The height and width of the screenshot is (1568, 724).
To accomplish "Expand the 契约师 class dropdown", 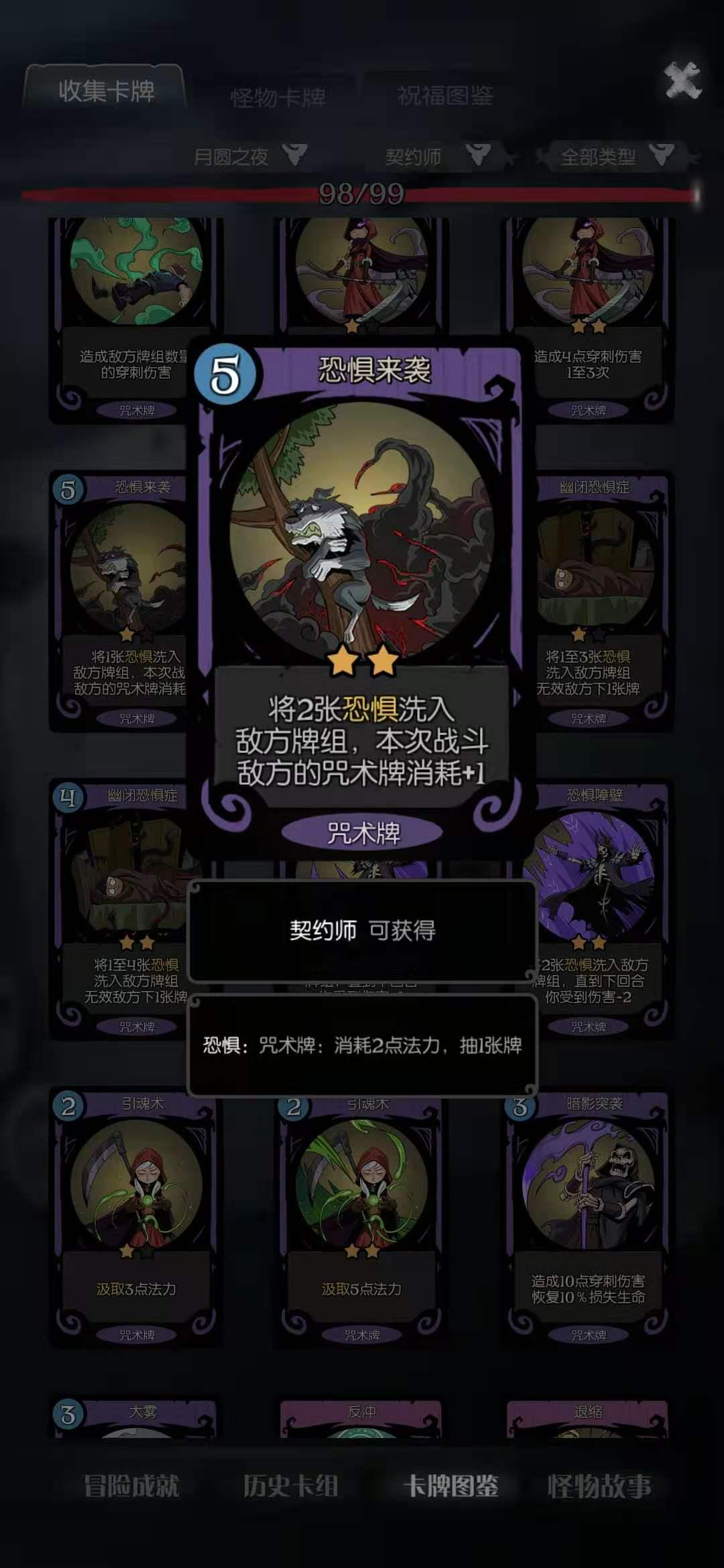I will (436, 157).
